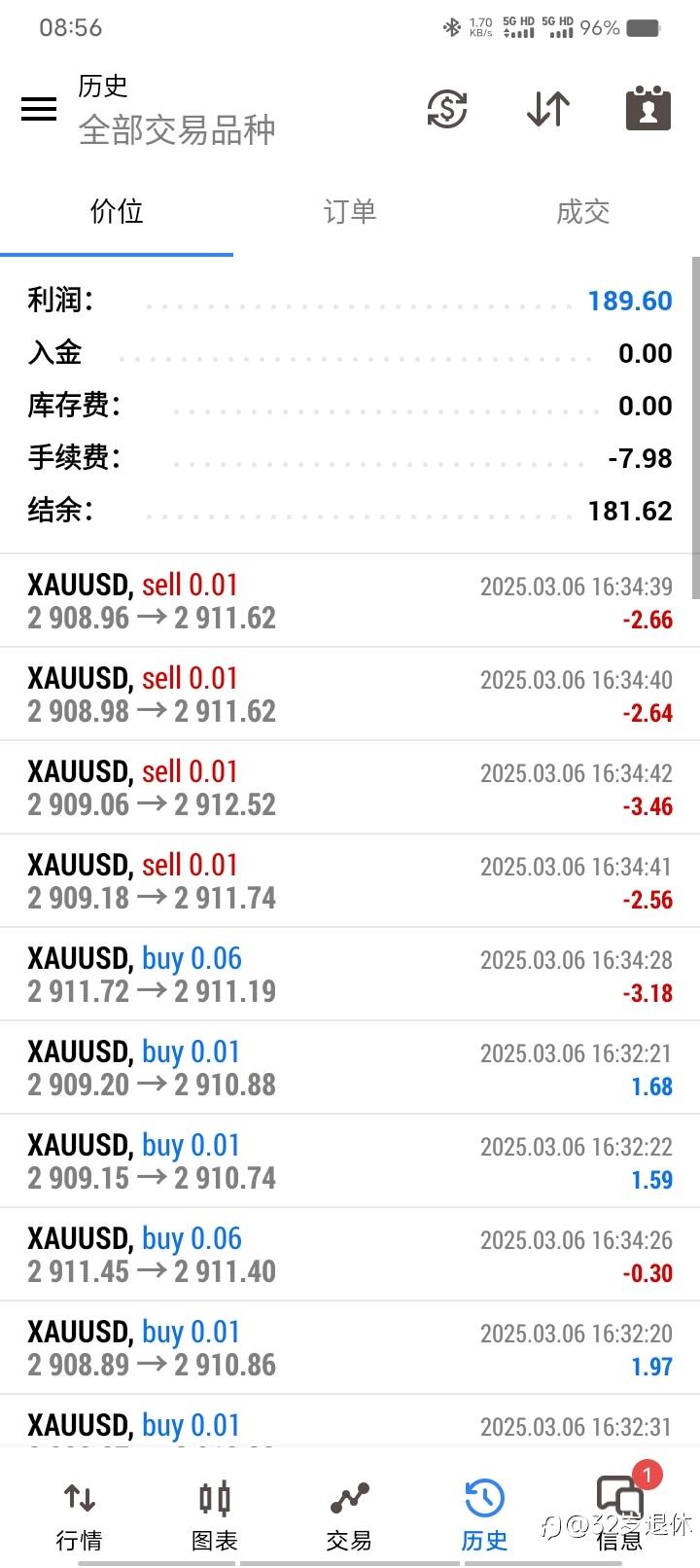Screen dimensions: 700x1568
Task: Open the buy trade with profit 1.97
Action: click(x=350, y=1348)
